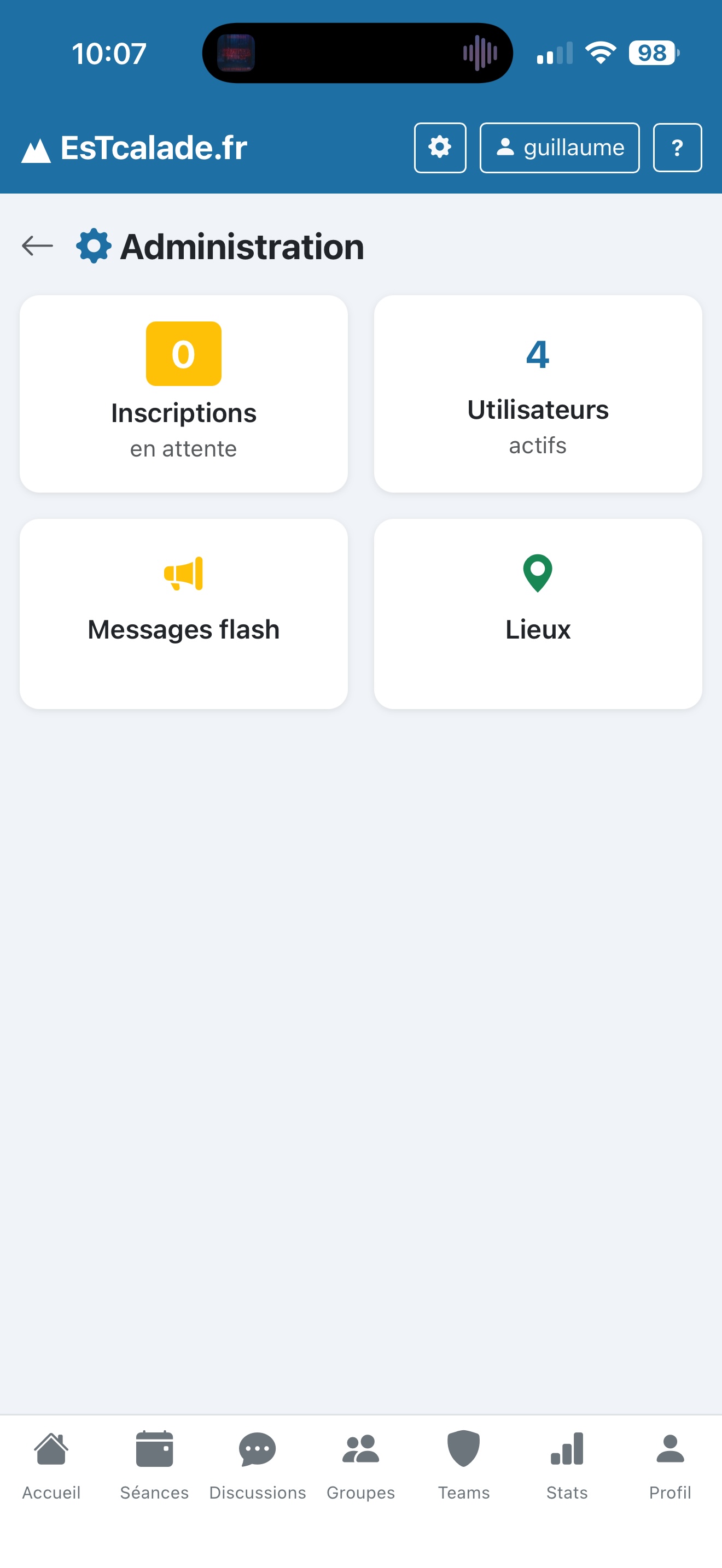Screen dimensions: 722x1568
Task: Switch to the Profil tab
Action: tap(669, 1465)
